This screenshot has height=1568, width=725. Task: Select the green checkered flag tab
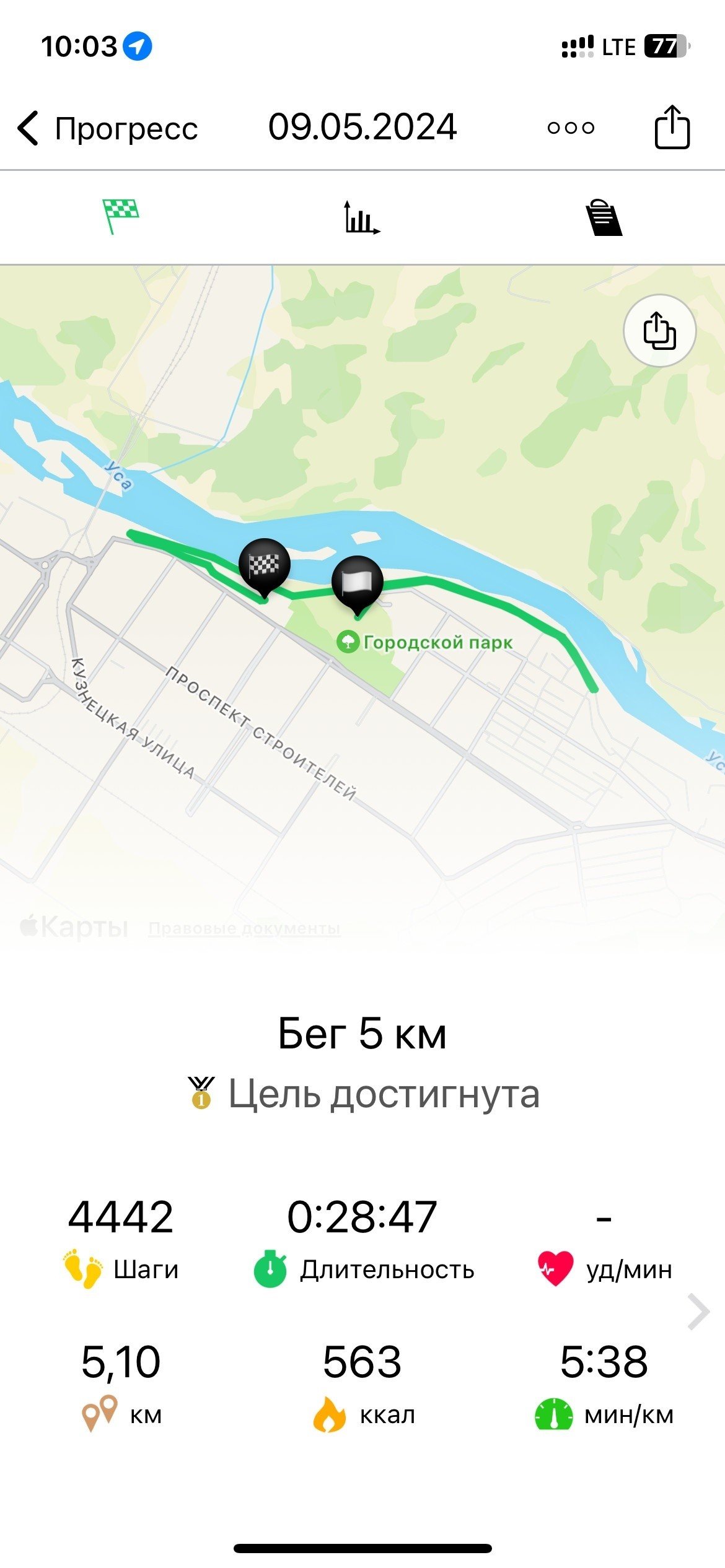pyautogui.click(x=121, y=216)
